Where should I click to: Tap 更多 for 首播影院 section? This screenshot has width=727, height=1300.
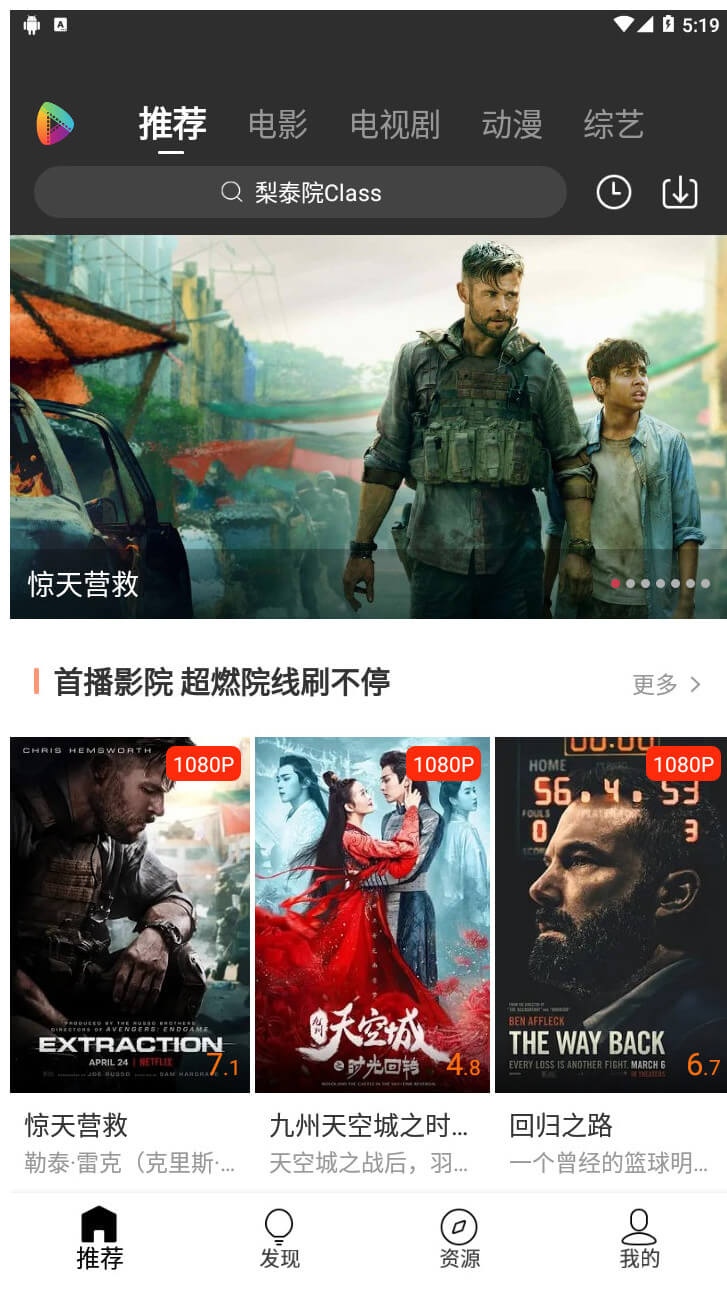click(x=667, y=684)
